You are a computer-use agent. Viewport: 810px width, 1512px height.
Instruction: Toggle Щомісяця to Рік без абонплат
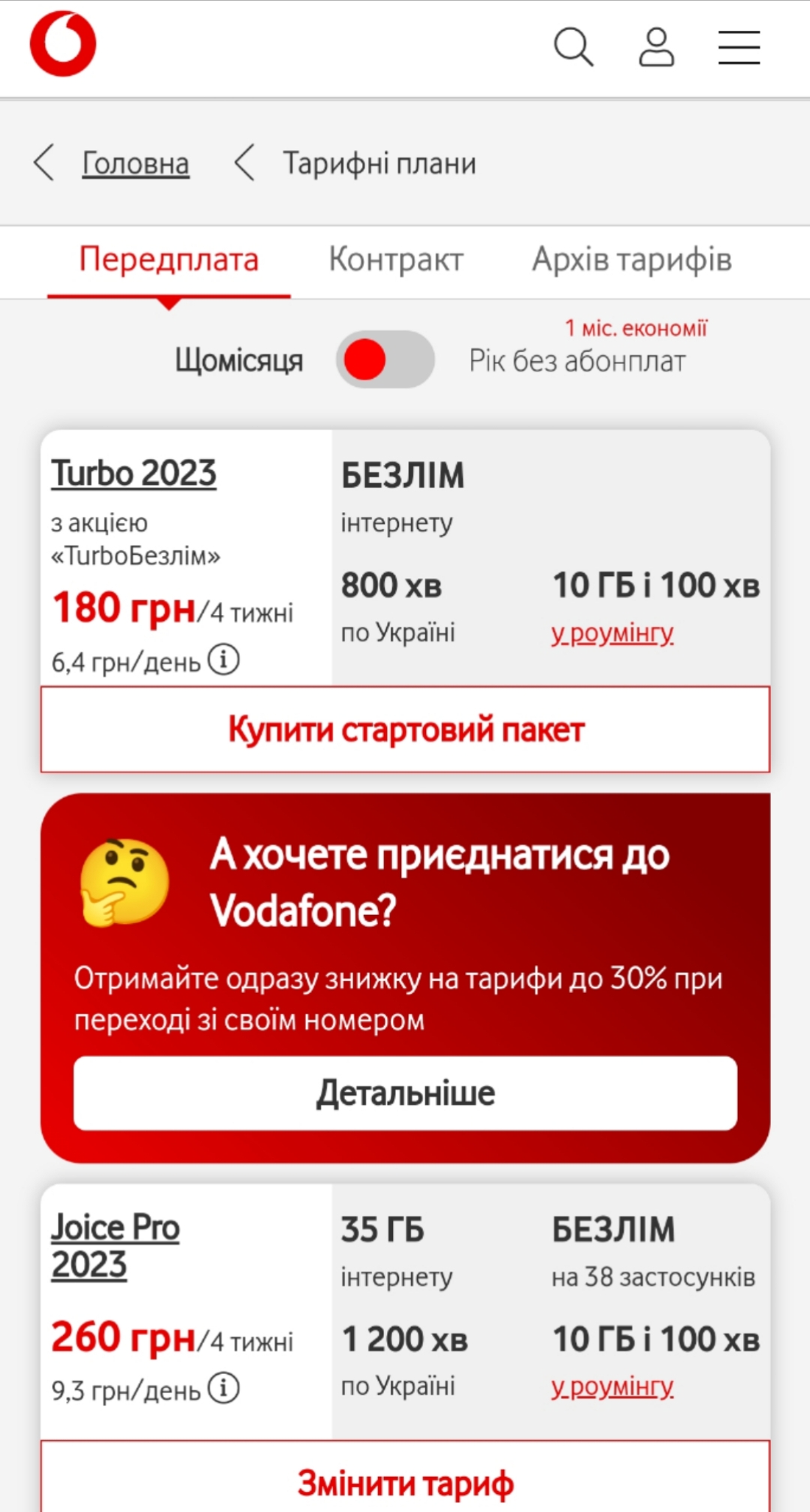click(385, 359)
